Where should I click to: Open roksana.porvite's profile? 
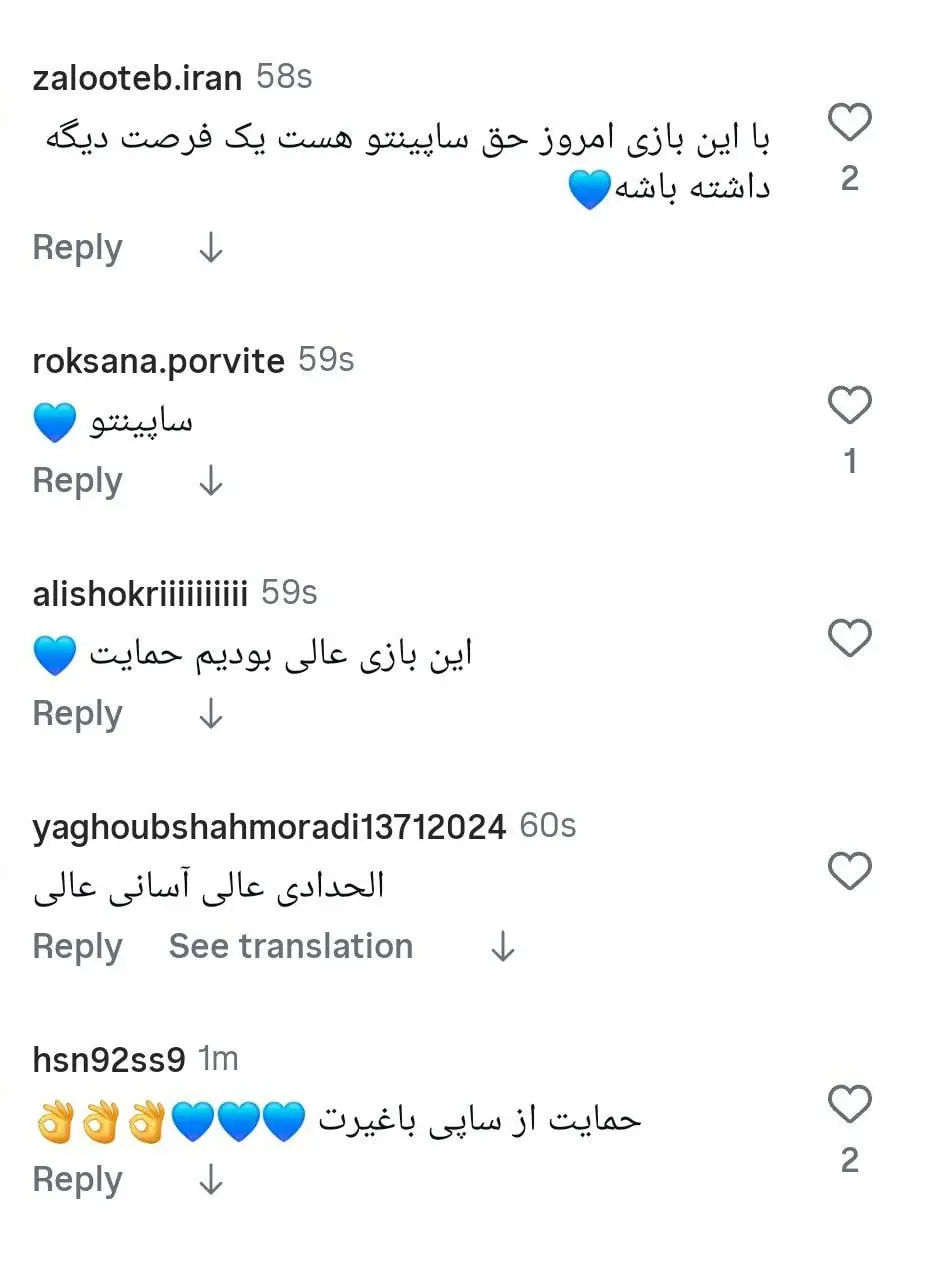click(158, 361)
